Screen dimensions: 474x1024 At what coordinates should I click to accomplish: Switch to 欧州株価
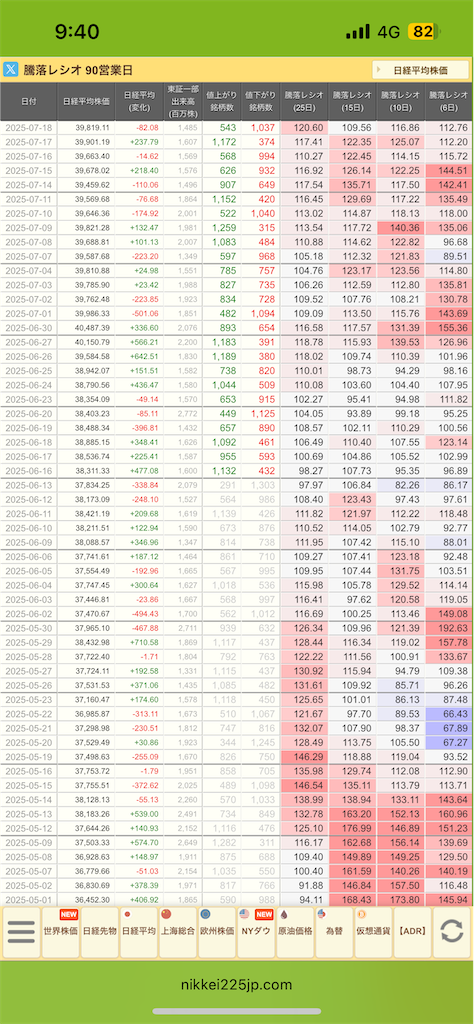[217, 932]
